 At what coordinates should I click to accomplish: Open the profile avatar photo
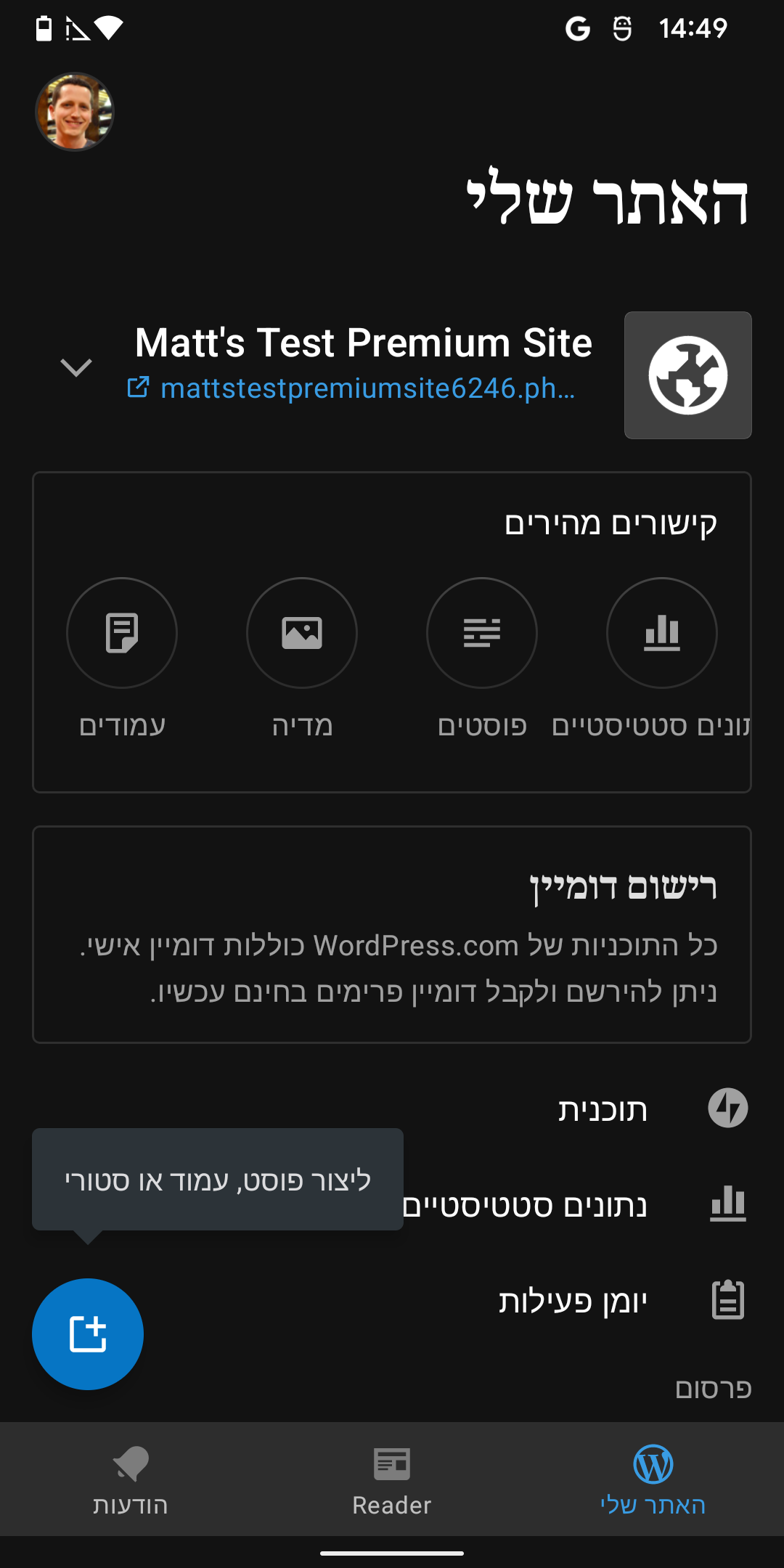pyautogui.click(x=75, y=112)
